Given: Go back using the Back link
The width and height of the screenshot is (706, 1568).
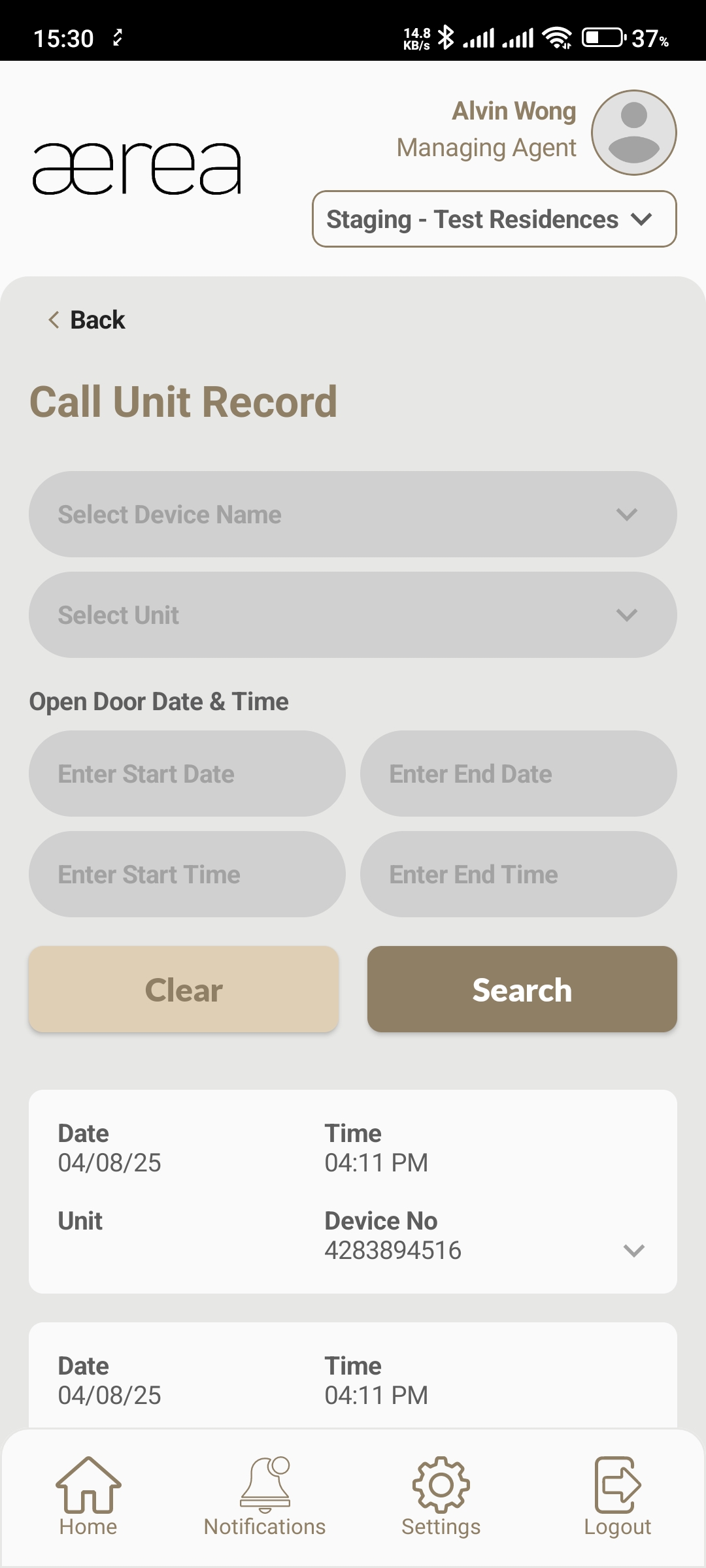Looking at the screenshot, I should pyautogui.click(x=87, y=320).
